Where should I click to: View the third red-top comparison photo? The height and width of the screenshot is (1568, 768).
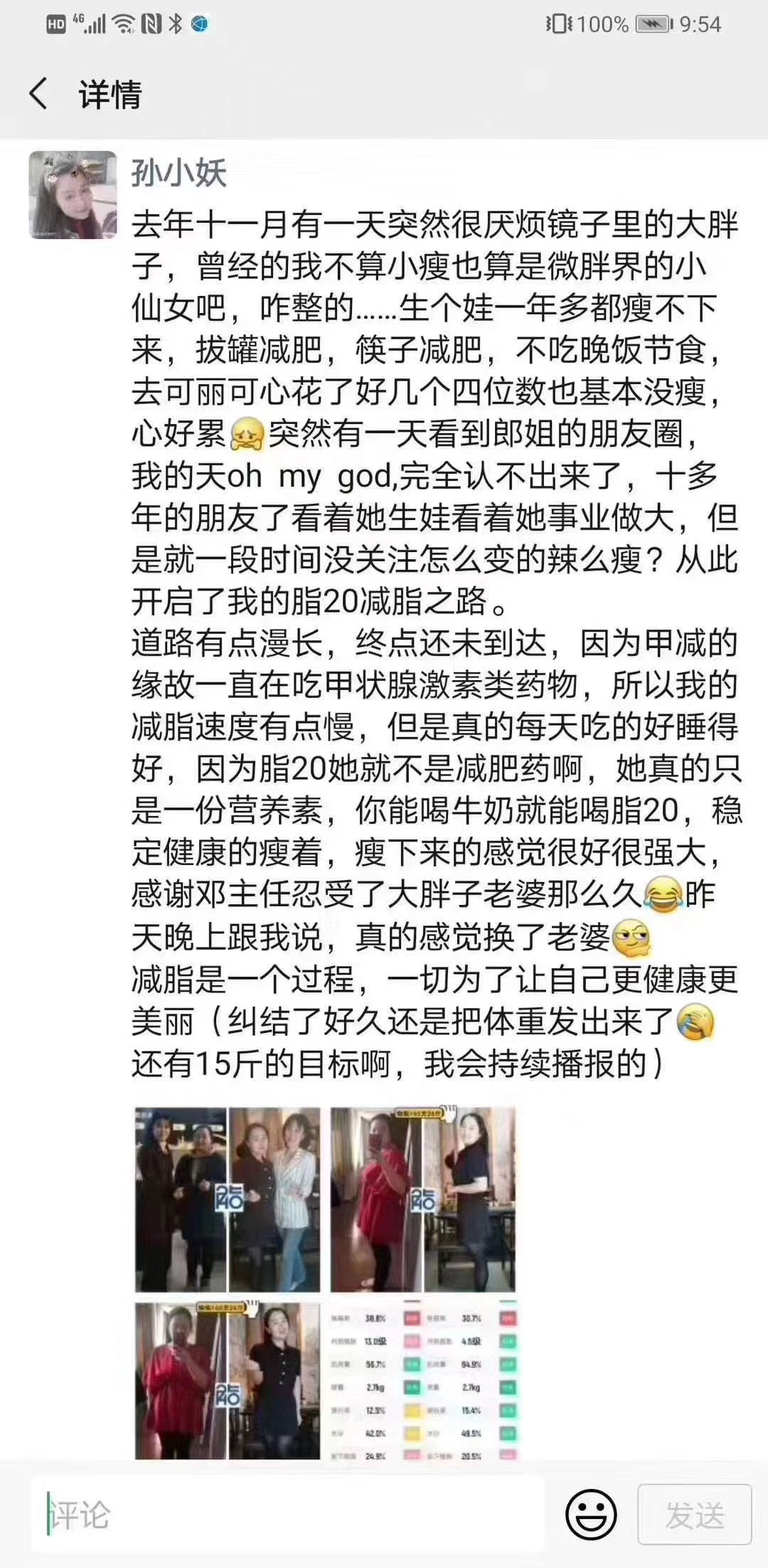(228, 1380)
